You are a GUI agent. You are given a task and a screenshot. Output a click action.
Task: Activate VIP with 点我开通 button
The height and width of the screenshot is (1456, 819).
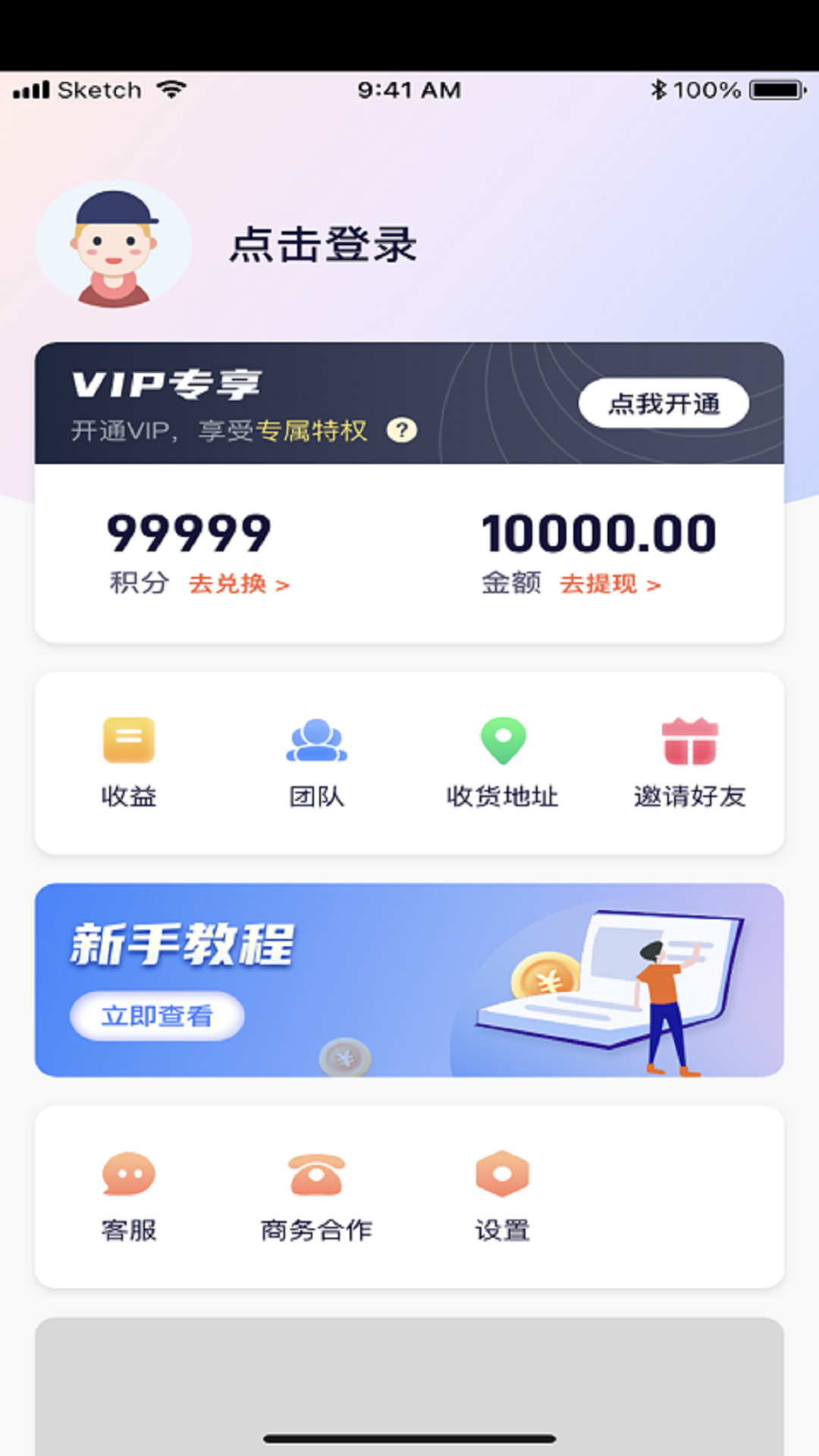(x=664, y=403)
